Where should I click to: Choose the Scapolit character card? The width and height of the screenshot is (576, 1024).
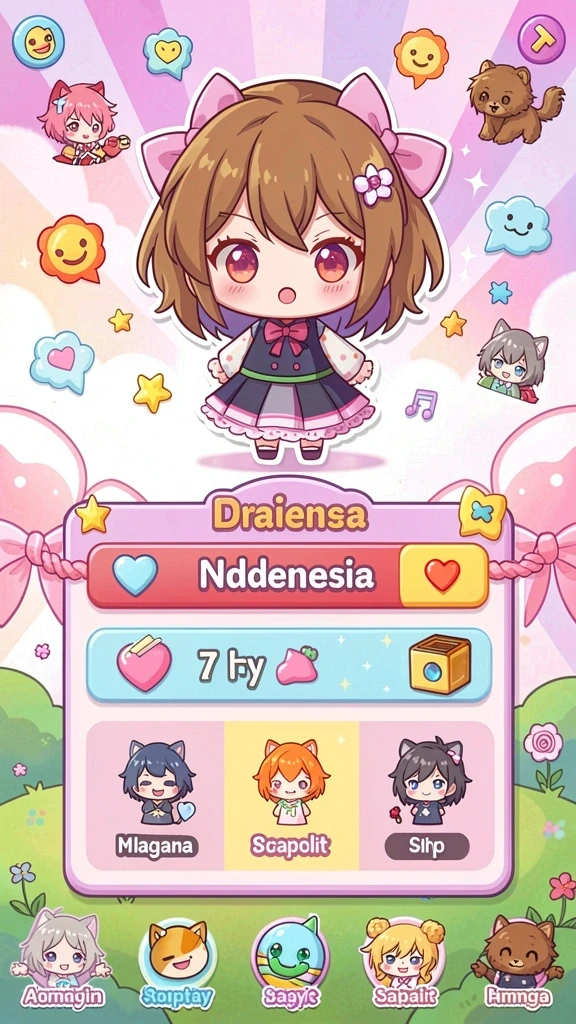click(291, 795)
